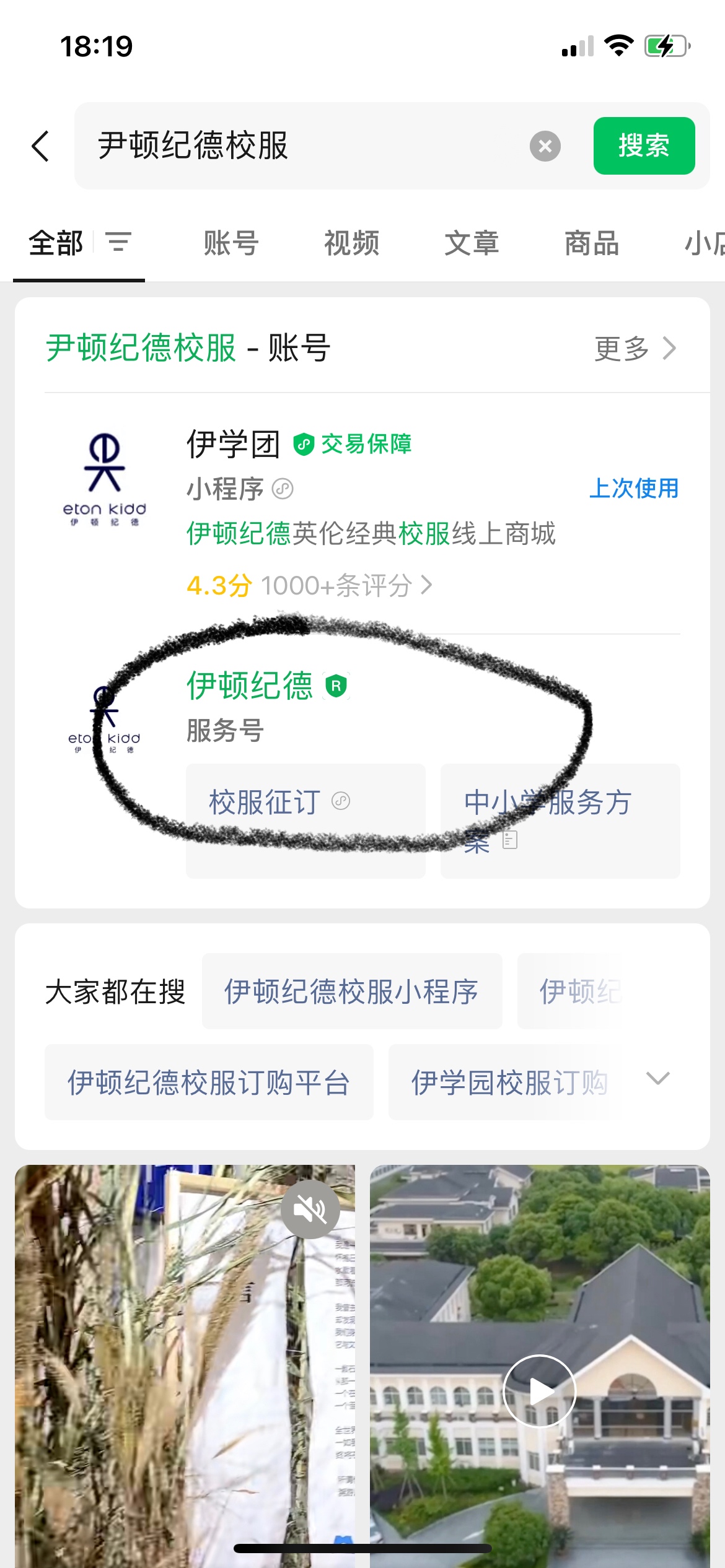Choose the 伊学园校服订购 suggestion
This screenshot has height=1568, width=725.
point(509,1082)
